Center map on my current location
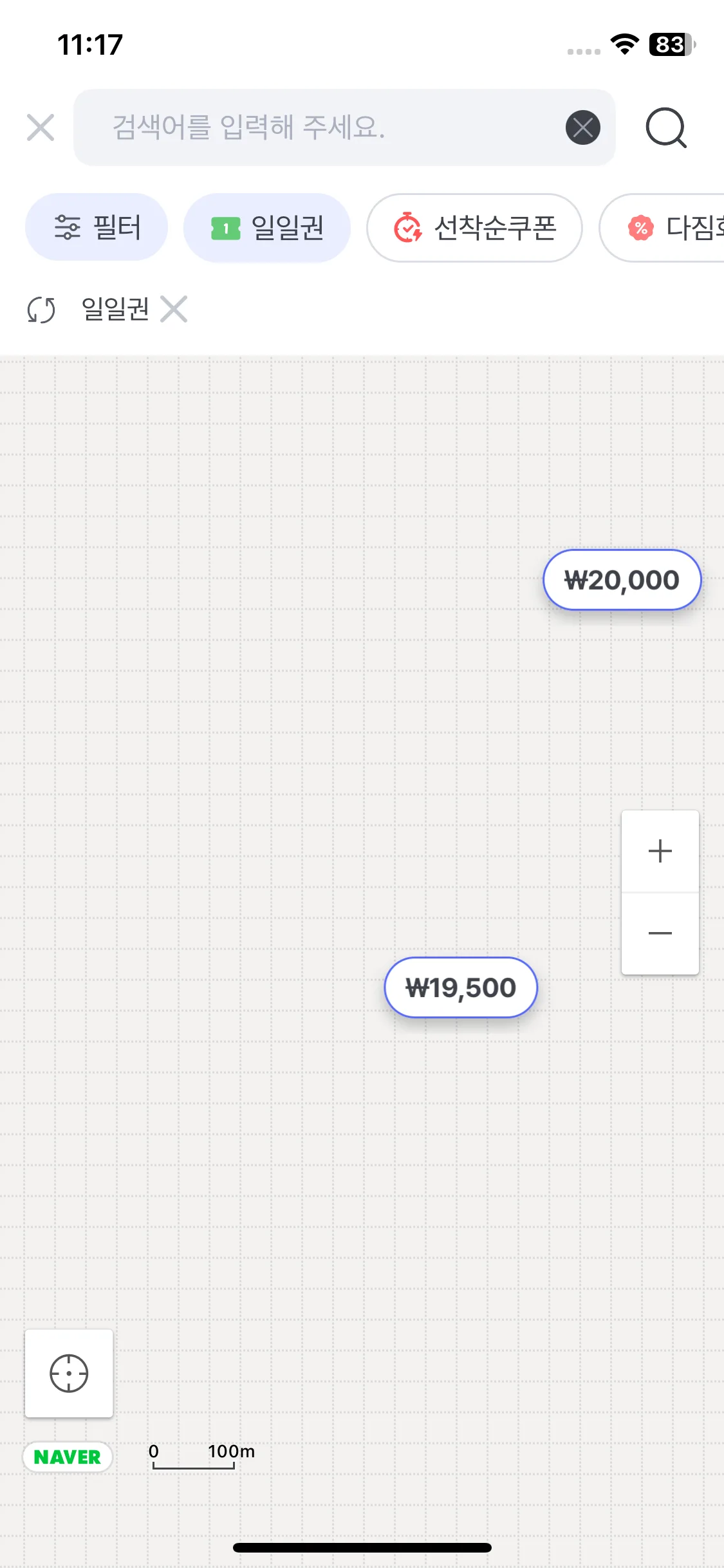This screenshot has width=724, height=1568. 69,1373
